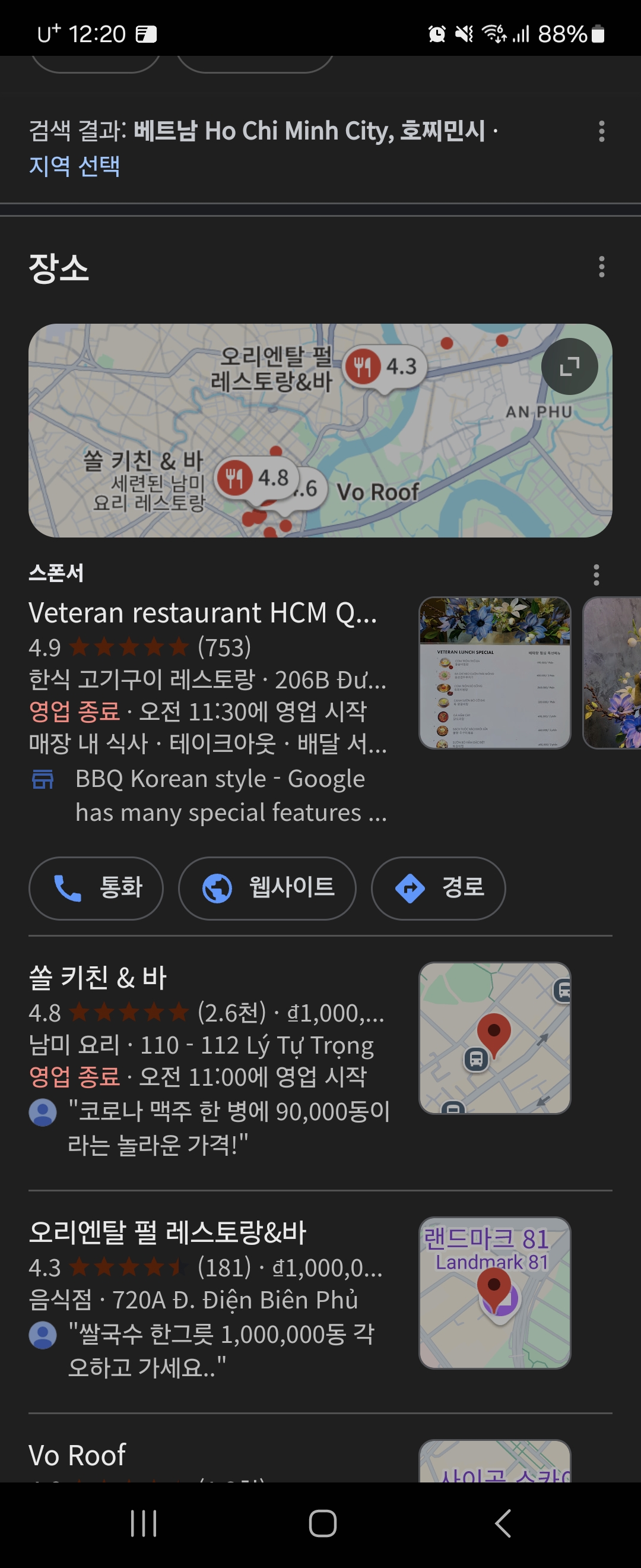The width and height of the screenshot is (641, 1568).
Task: Open overflow menu beside the search result location
Action: [x=601, y=131]
